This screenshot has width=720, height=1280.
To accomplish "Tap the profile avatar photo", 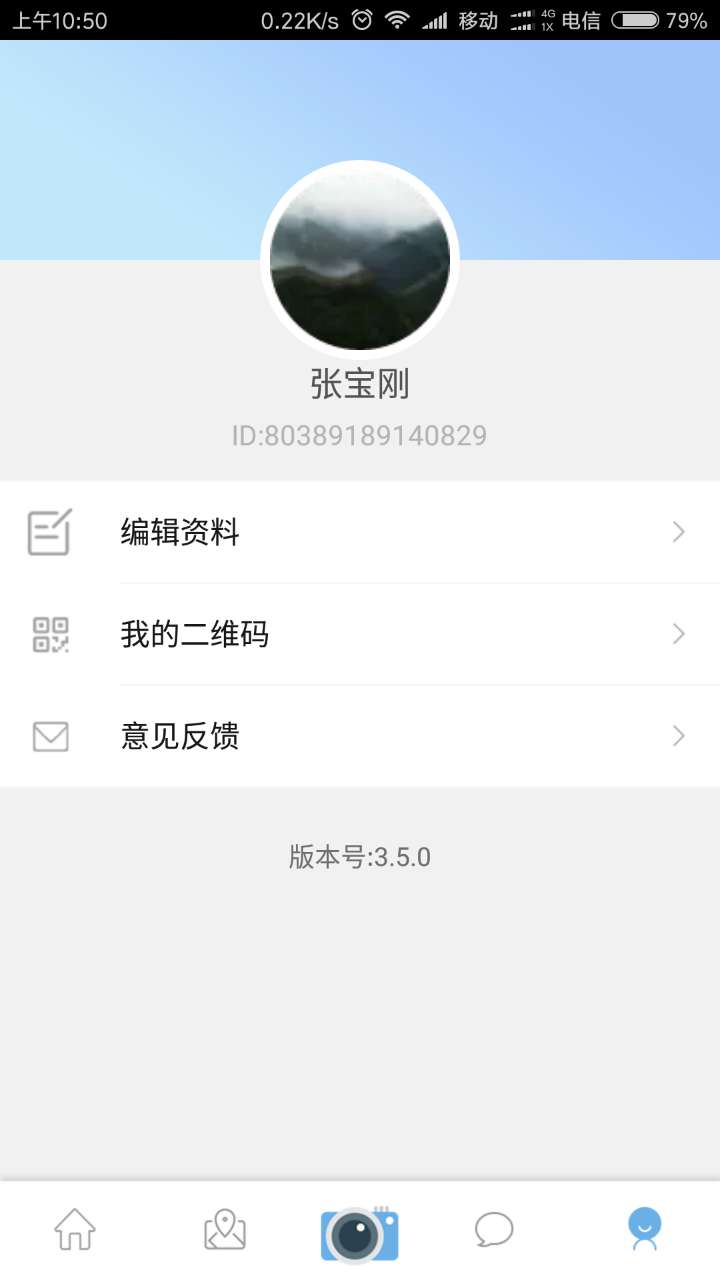I will click(360, 260).
